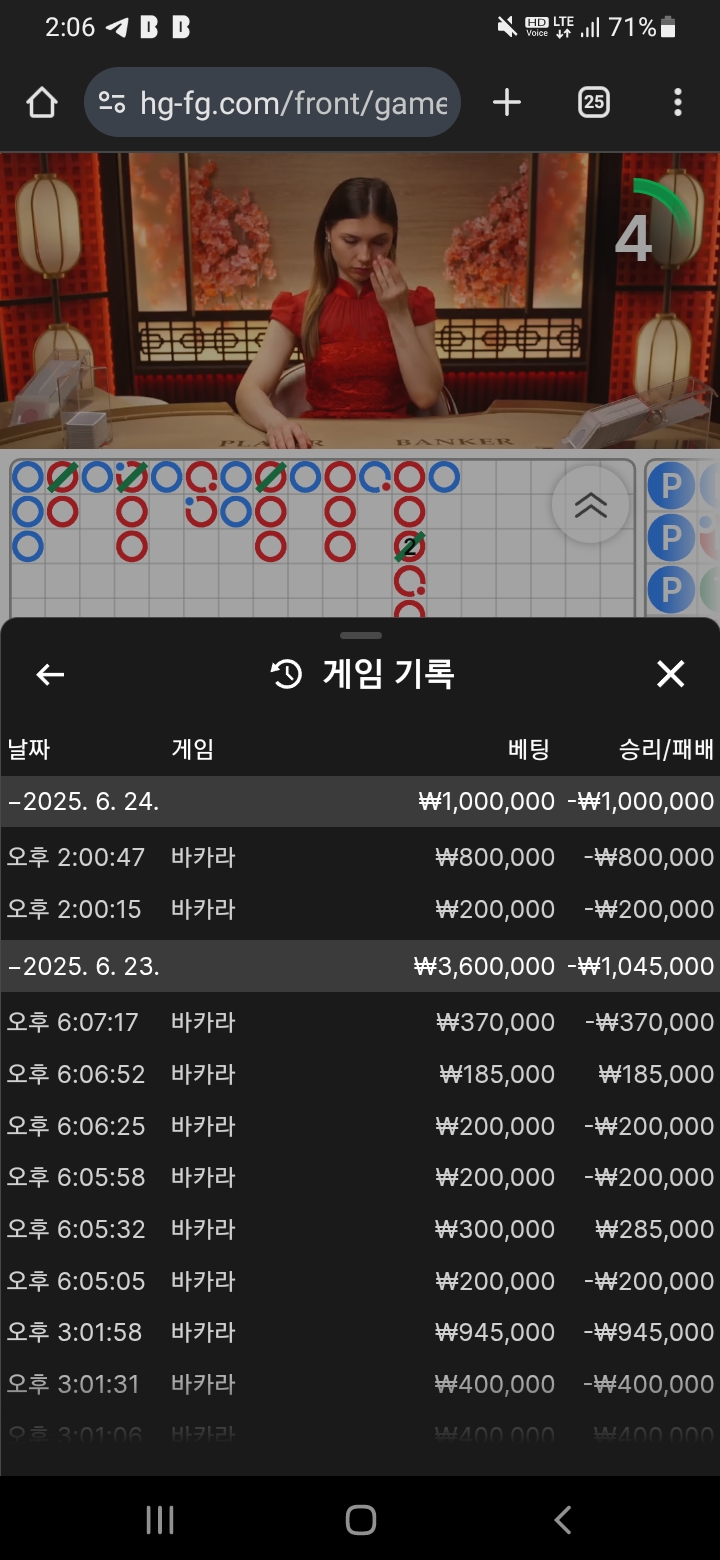Open the 오후 2:00:47 baccarat record

point(360,857)
